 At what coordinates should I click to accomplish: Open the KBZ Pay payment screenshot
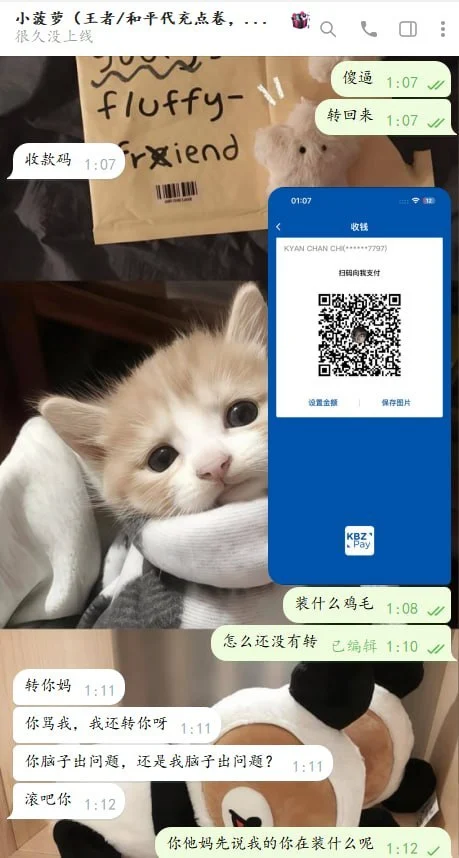click(359, 386)
